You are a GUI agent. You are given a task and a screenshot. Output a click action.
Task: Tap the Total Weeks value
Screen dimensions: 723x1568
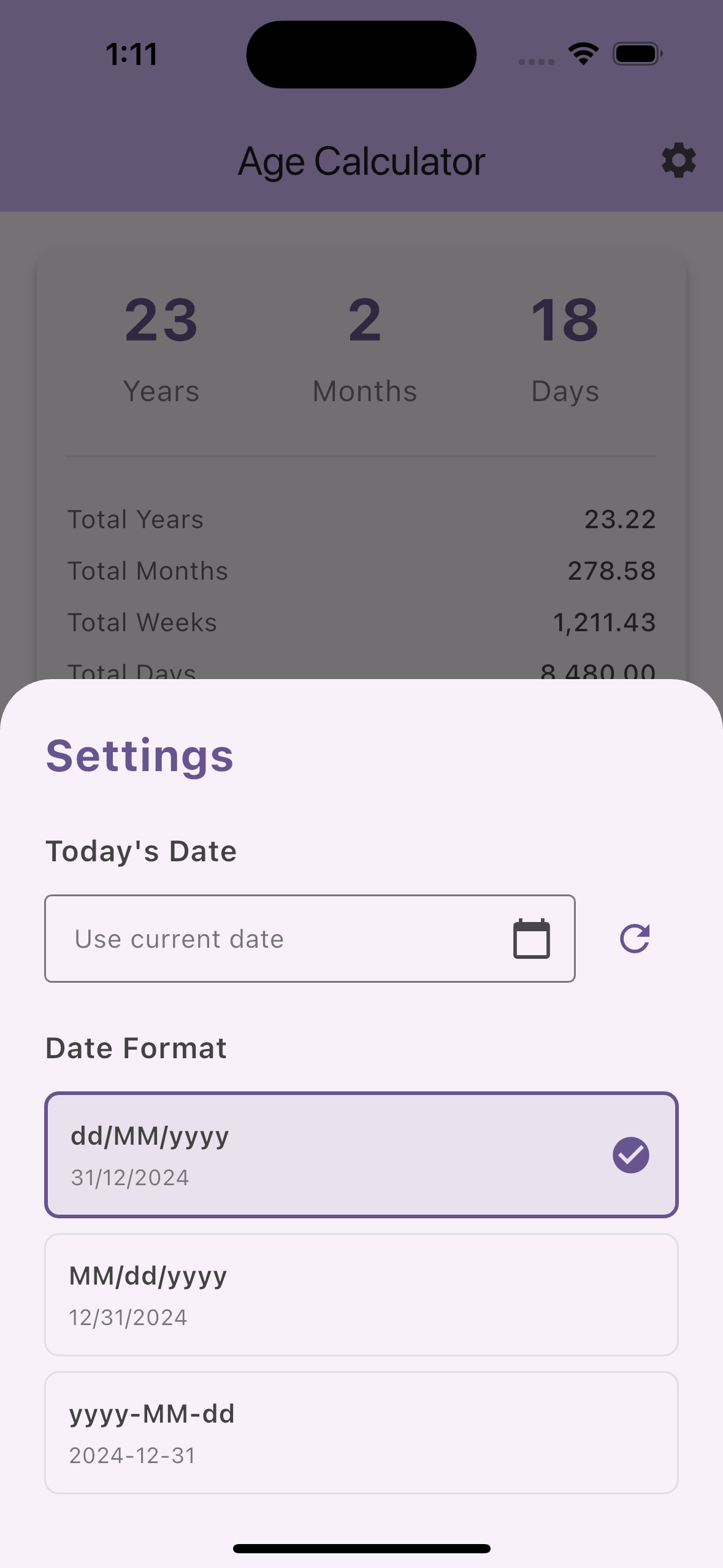(604, 622)
